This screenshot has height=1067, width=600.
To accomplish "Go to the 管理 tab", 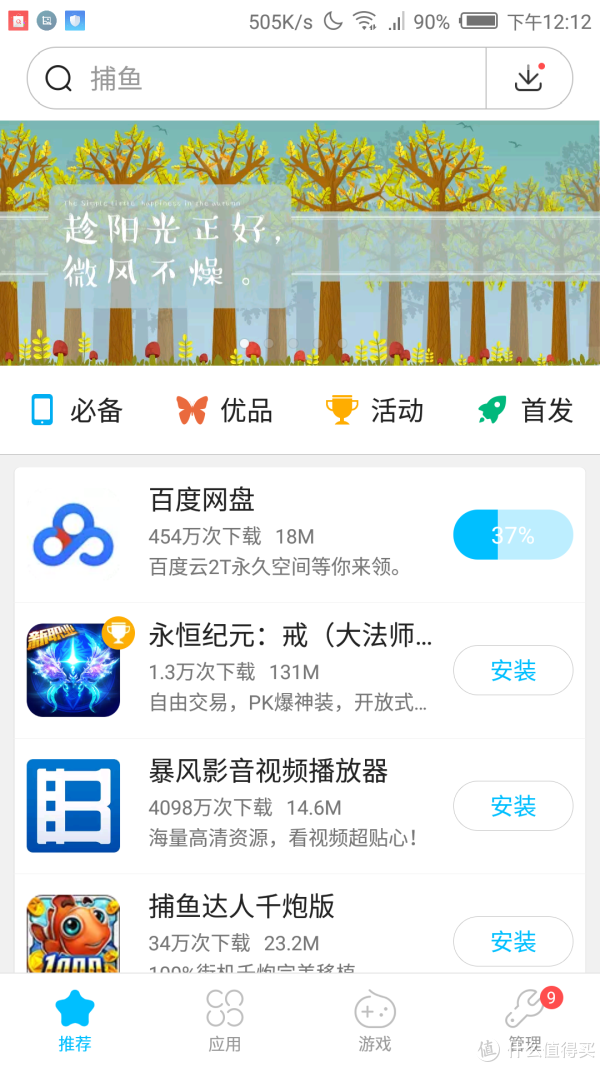I will (x=525, y=1020).
